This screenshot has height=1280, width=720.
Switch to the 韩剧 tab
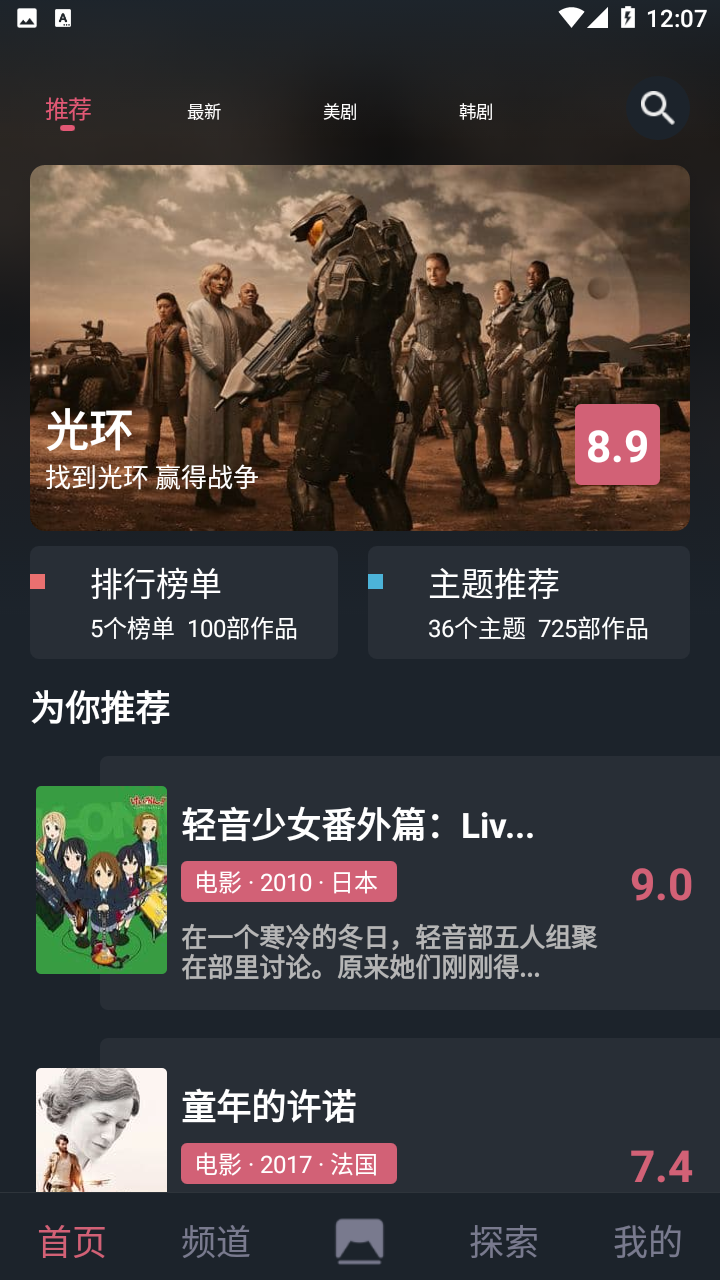point(477,111)
